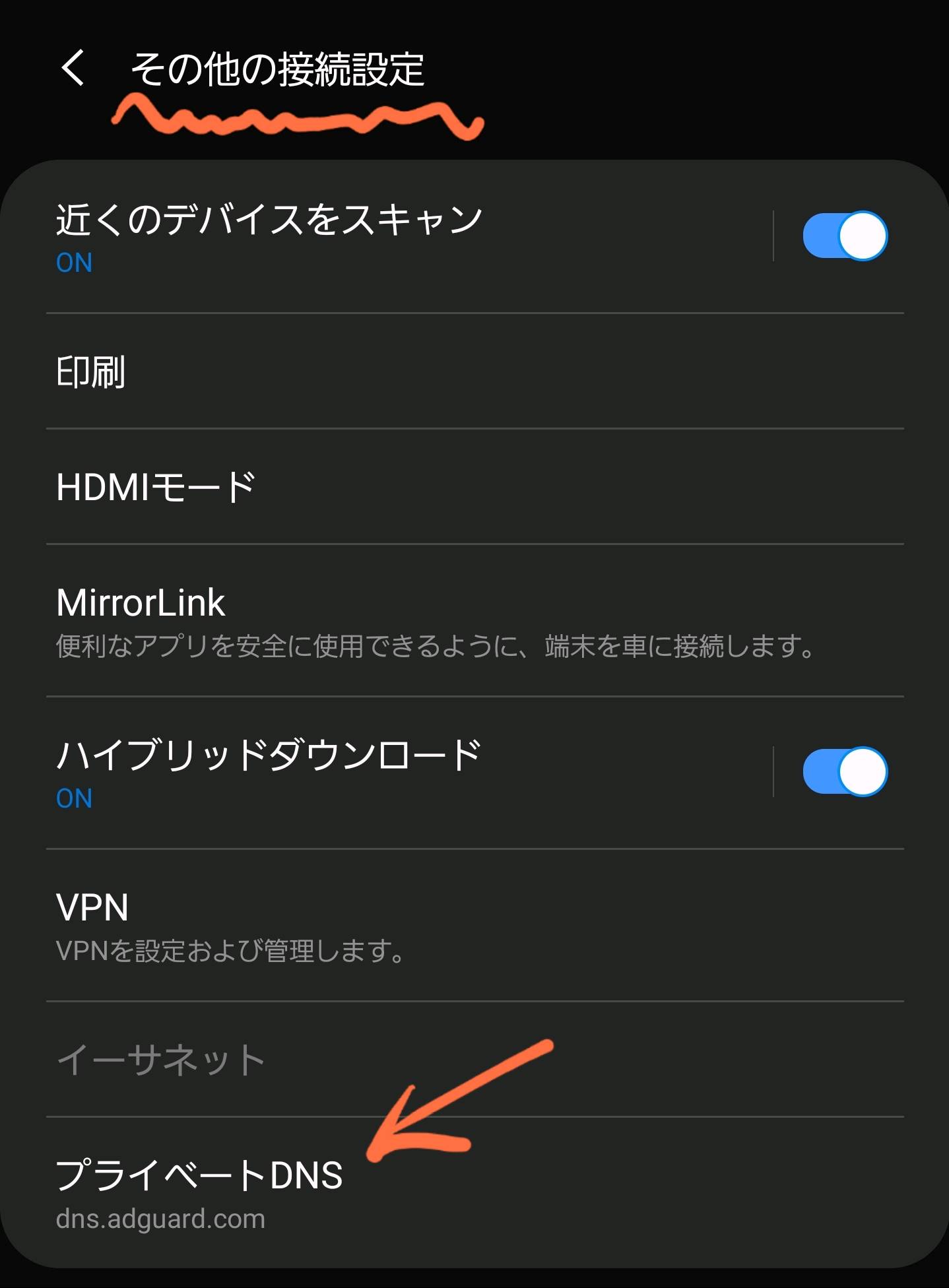Toggle off 近くのデバイスをスキャン switch
This screenshot has height=1288, width=949.
point(844,236)
